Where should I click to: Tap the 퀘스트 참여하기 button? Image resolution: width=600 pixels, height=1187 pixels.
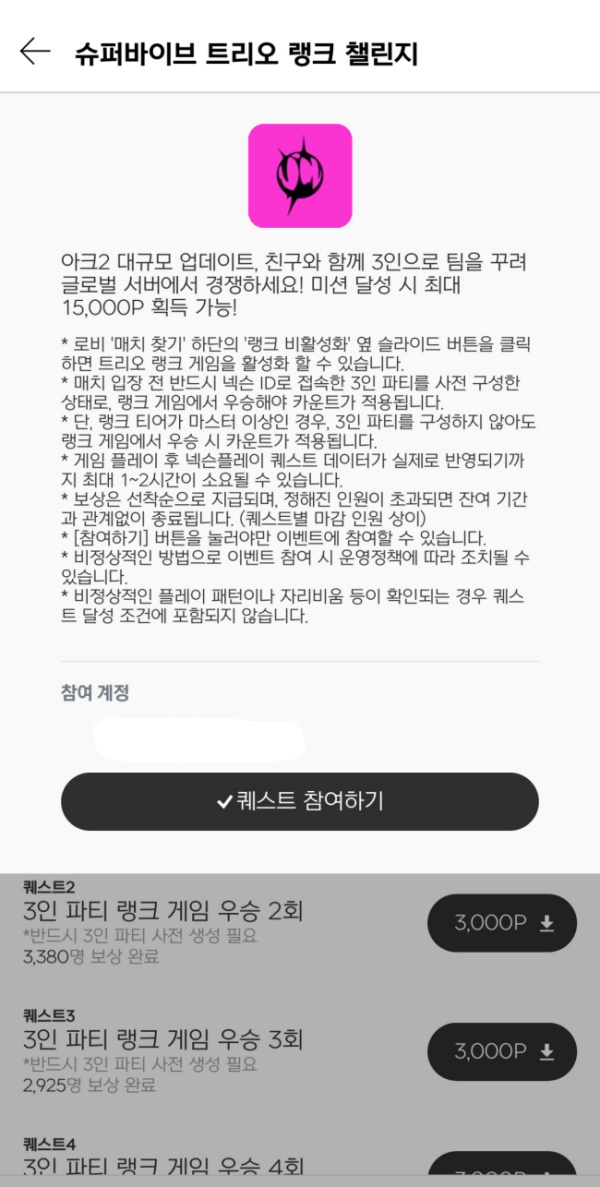click(300, 801)
